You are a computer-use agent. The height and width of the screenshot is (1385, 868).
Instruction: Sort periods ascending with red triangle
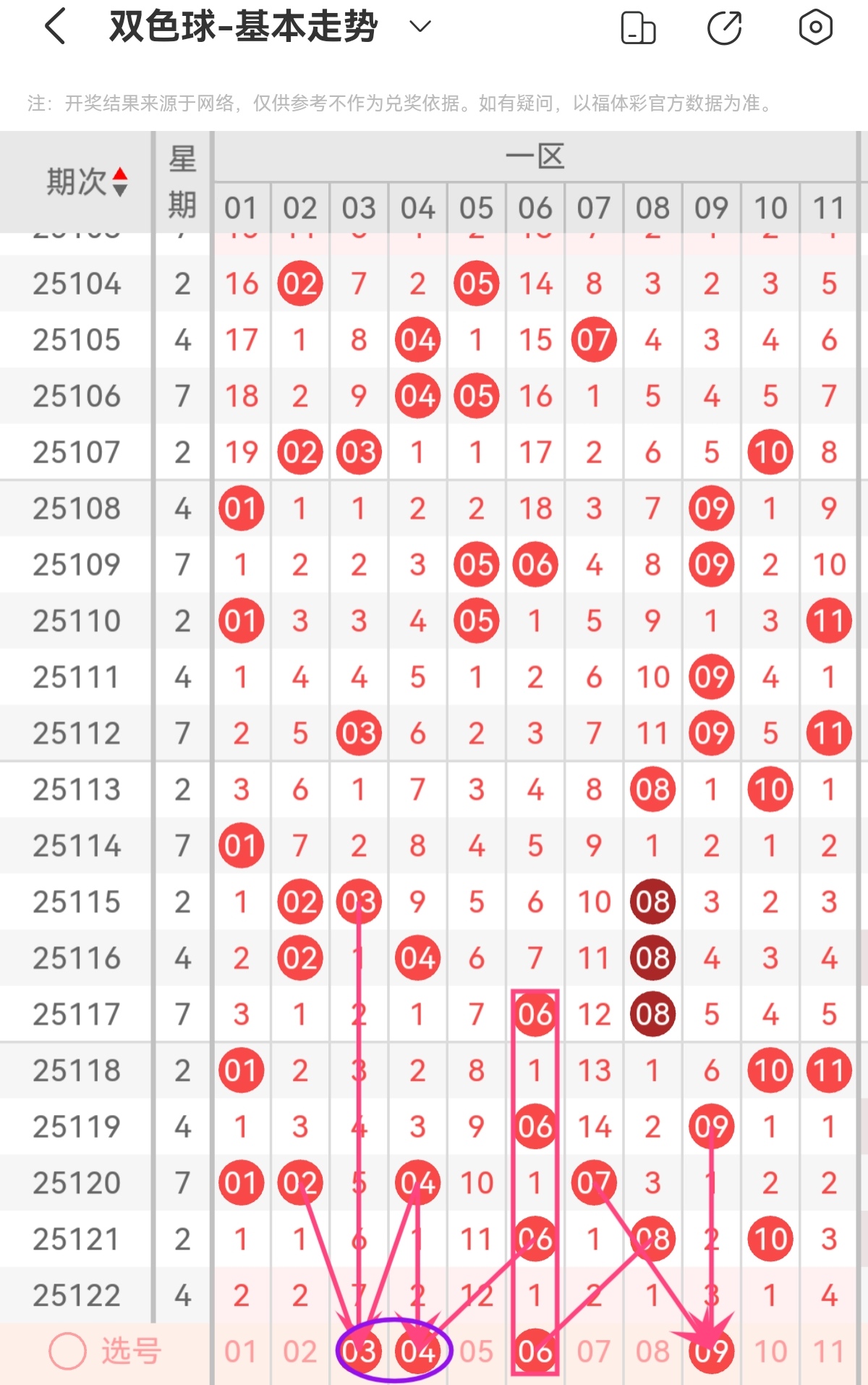coord(120,174)
